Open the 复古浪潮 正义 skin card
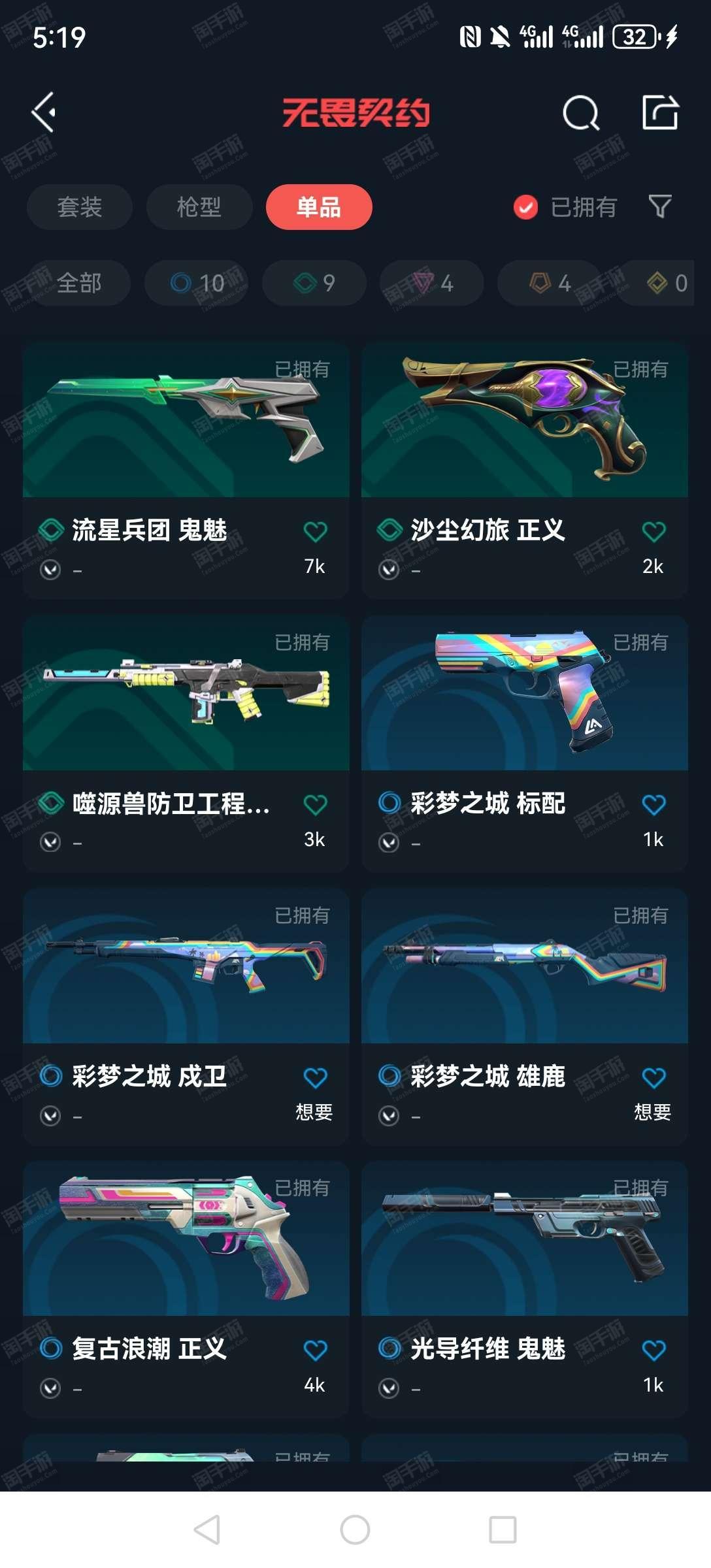Screen dimensions: 711x1568 pos(186,1289)
